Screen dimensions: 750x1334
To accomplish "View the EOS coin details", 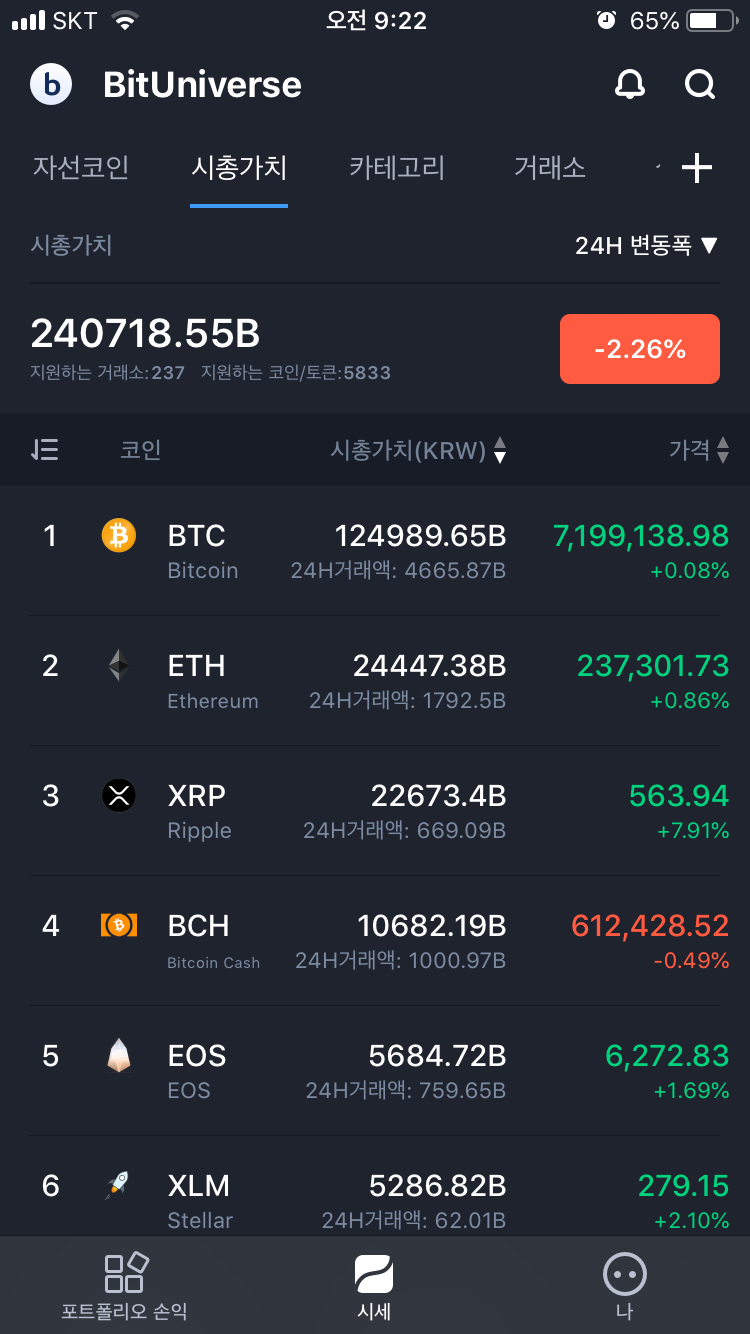I will coord(375,1071).
